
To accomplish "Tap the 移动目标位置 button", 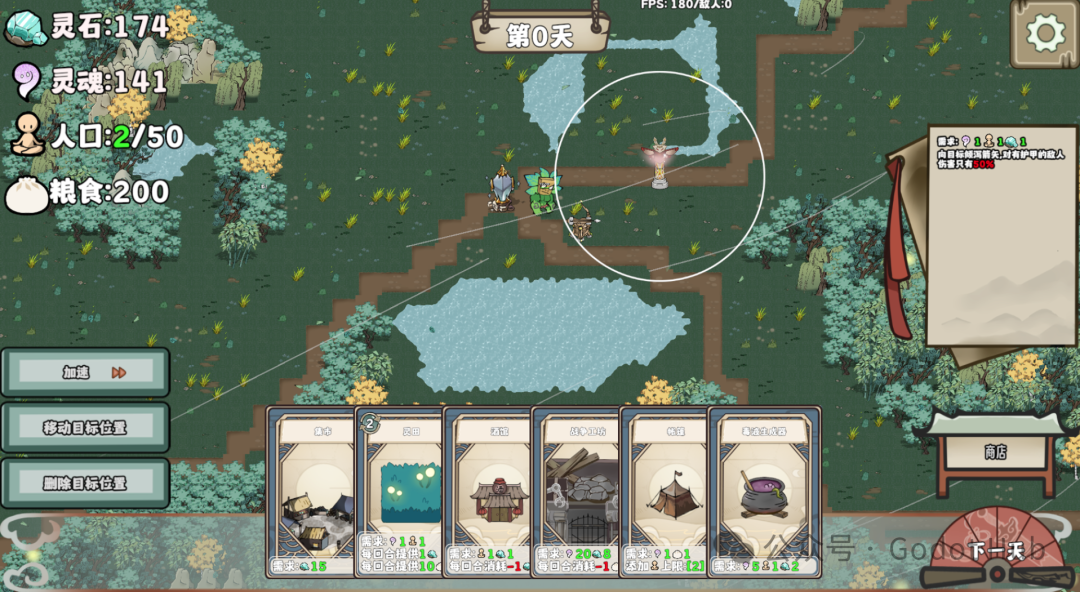I will point(85,428).
